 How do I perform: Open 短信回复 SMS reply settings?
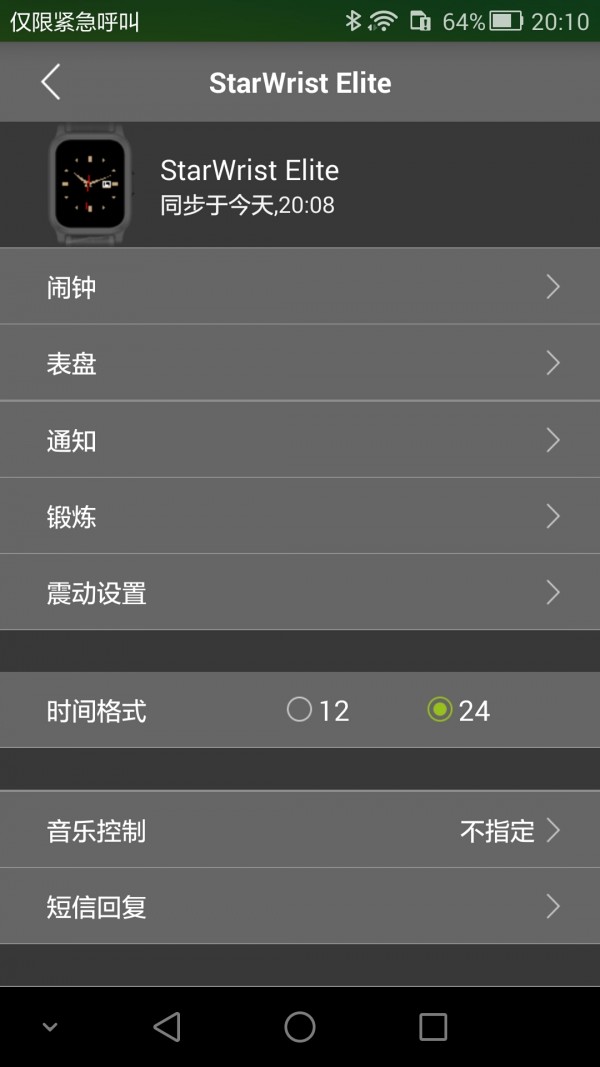[300, 906]
